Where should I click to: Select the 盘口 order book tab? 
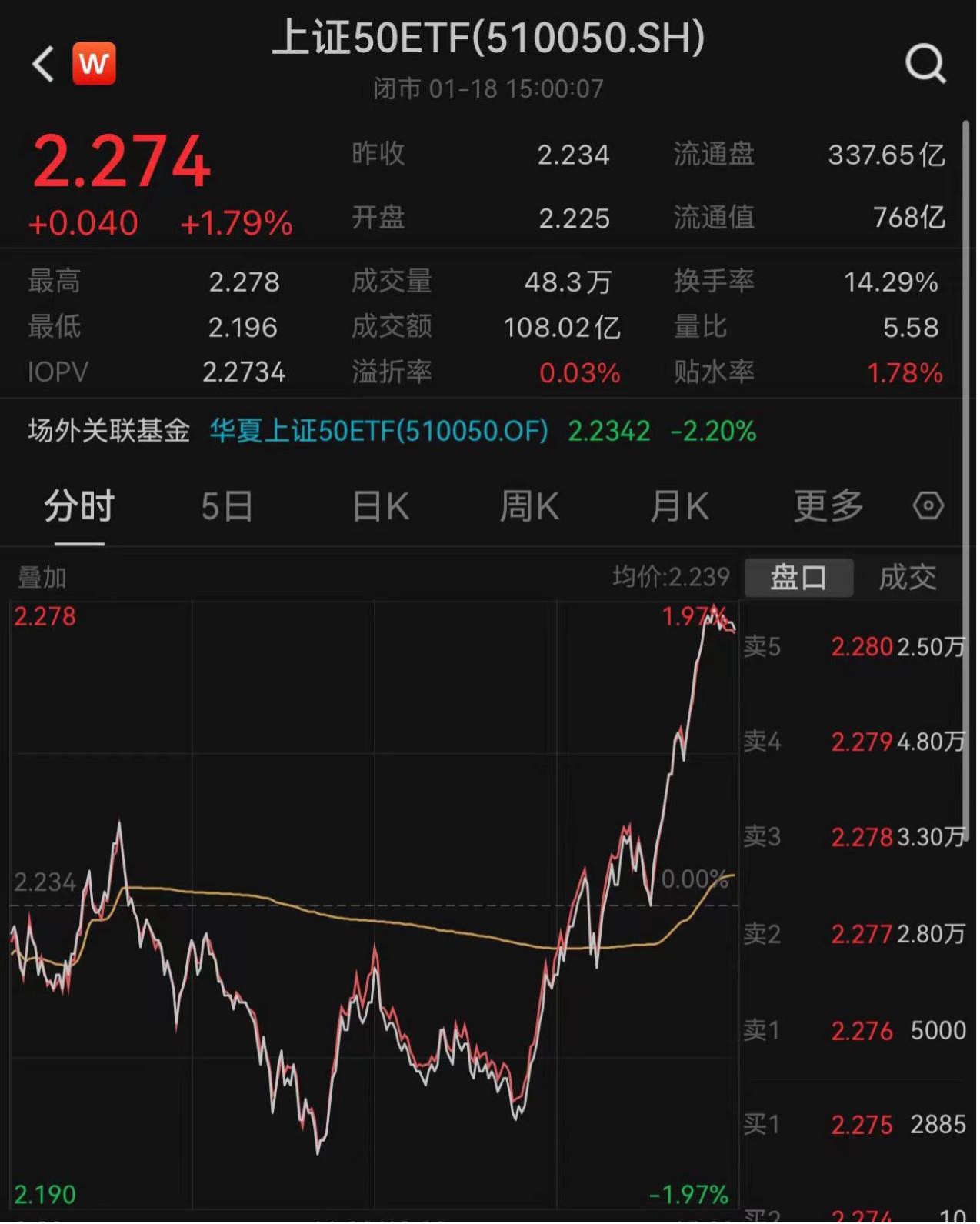pos(798,578)
